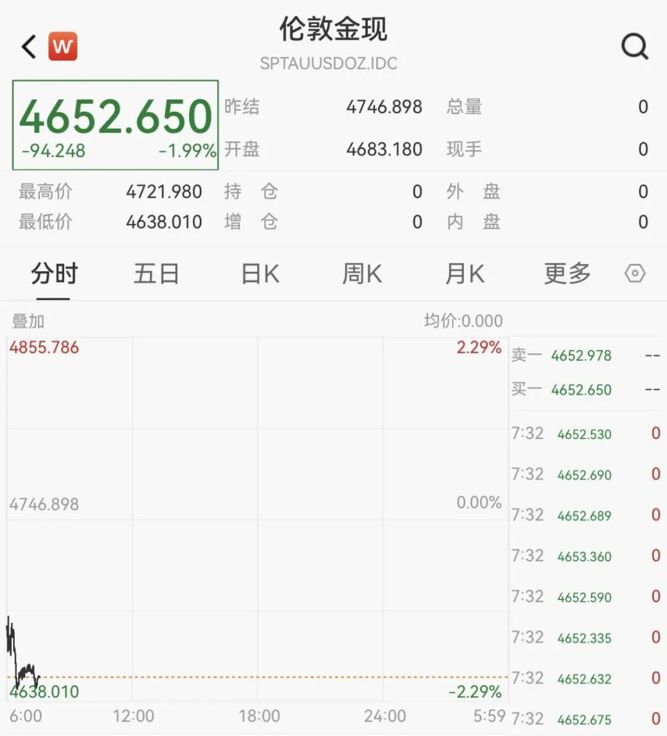Viewport: 667px width, 736px height.
Task: Tap the red W badge icon
Action: click(63, 46)
